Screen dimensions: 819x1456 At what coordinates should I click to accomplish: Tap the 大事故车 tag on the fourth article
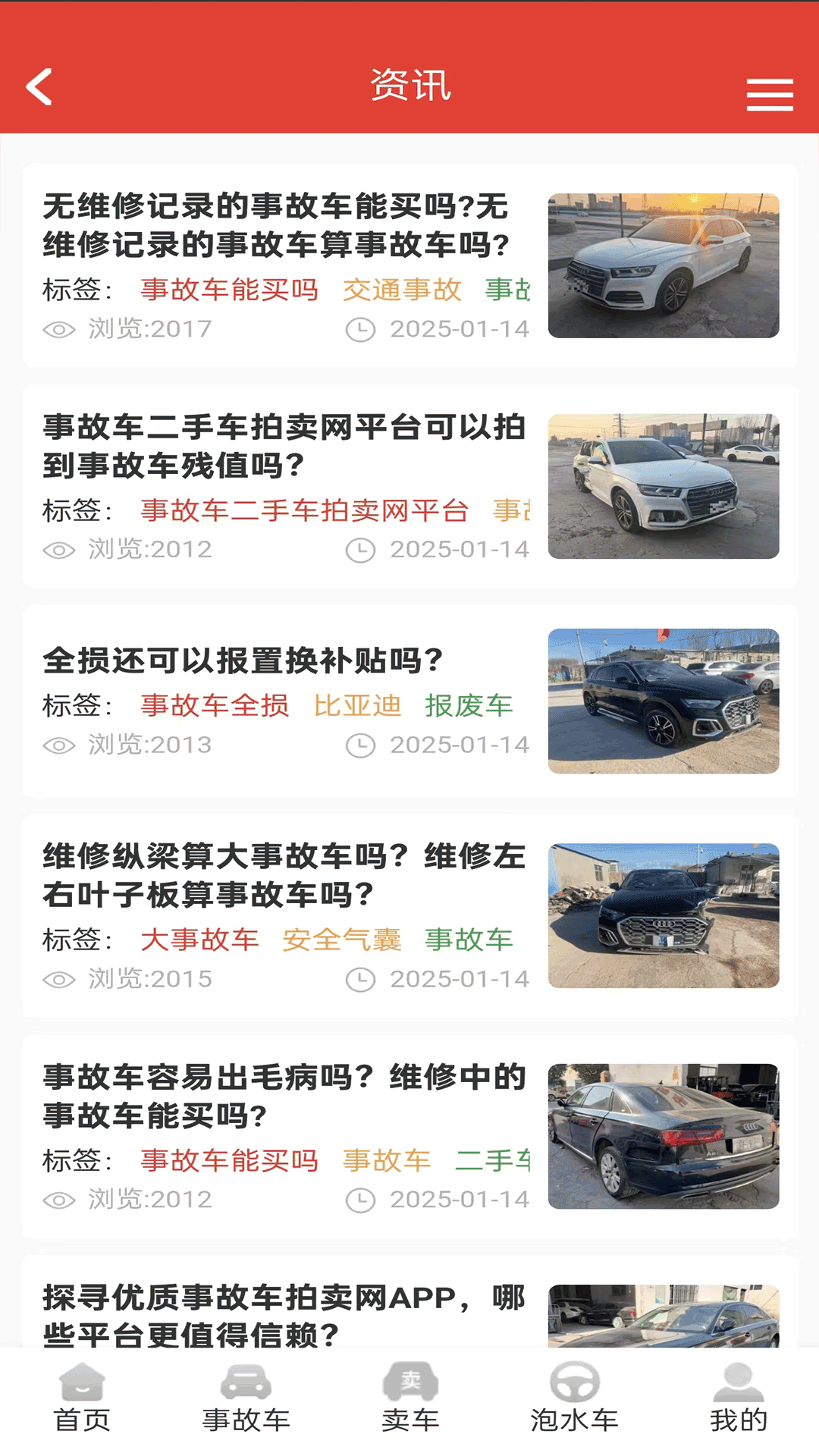199,941
